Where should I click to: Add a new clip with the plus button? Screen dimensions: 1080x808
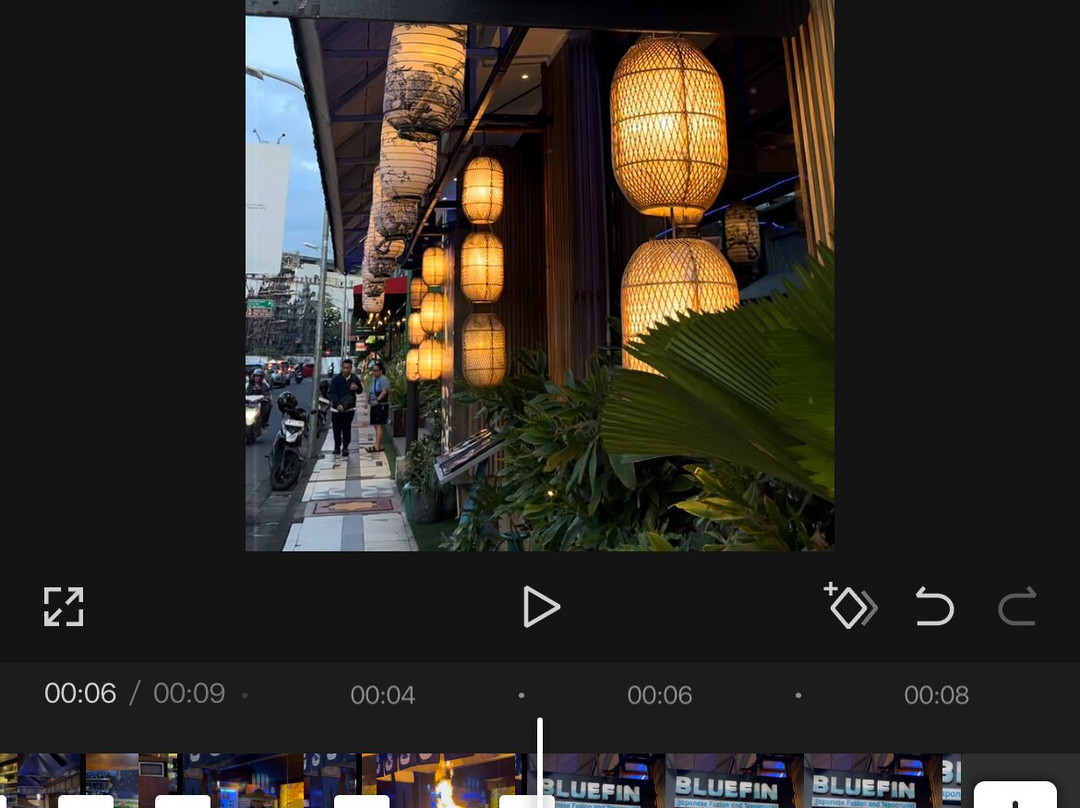click(x=1014, y=796)
